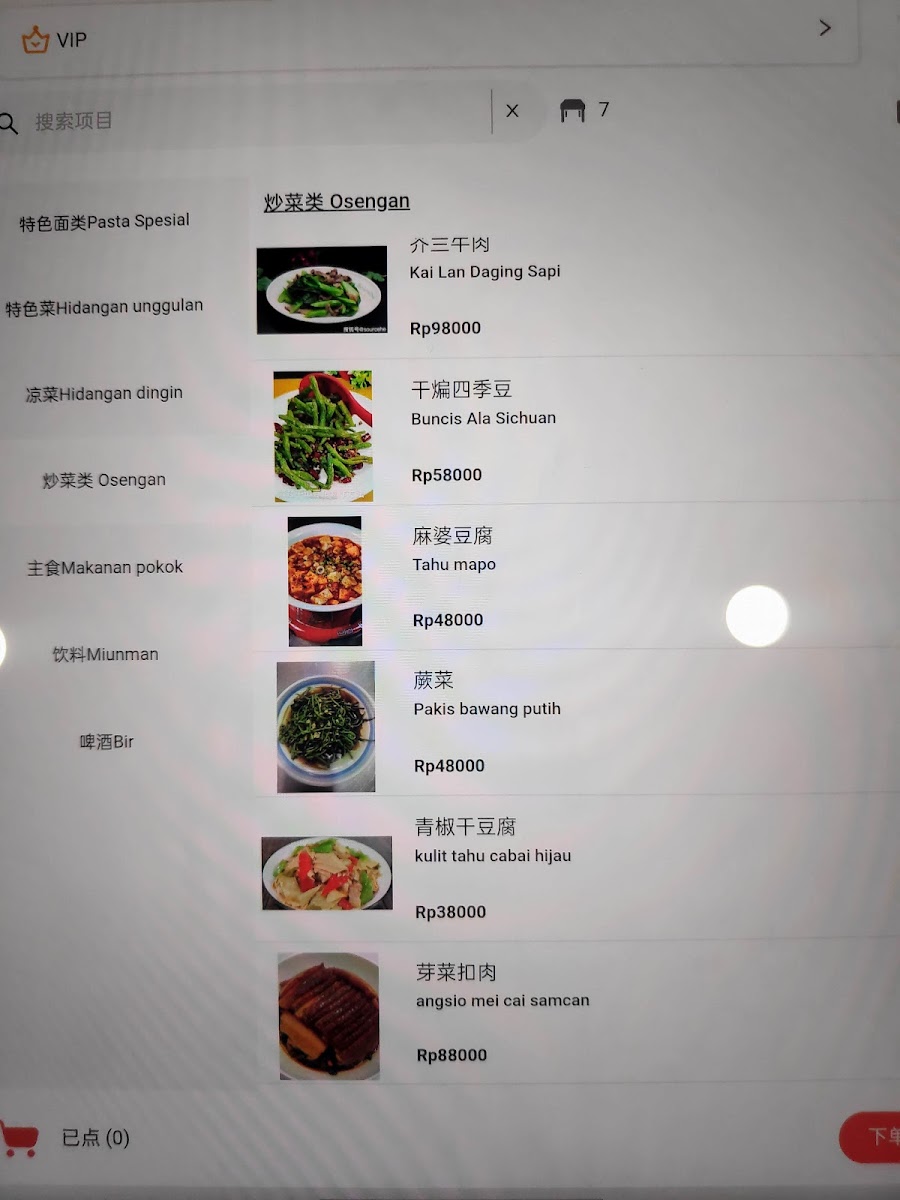Select the Osengan category in sidebar
The image size is (900, 1200).
(105, 481)
